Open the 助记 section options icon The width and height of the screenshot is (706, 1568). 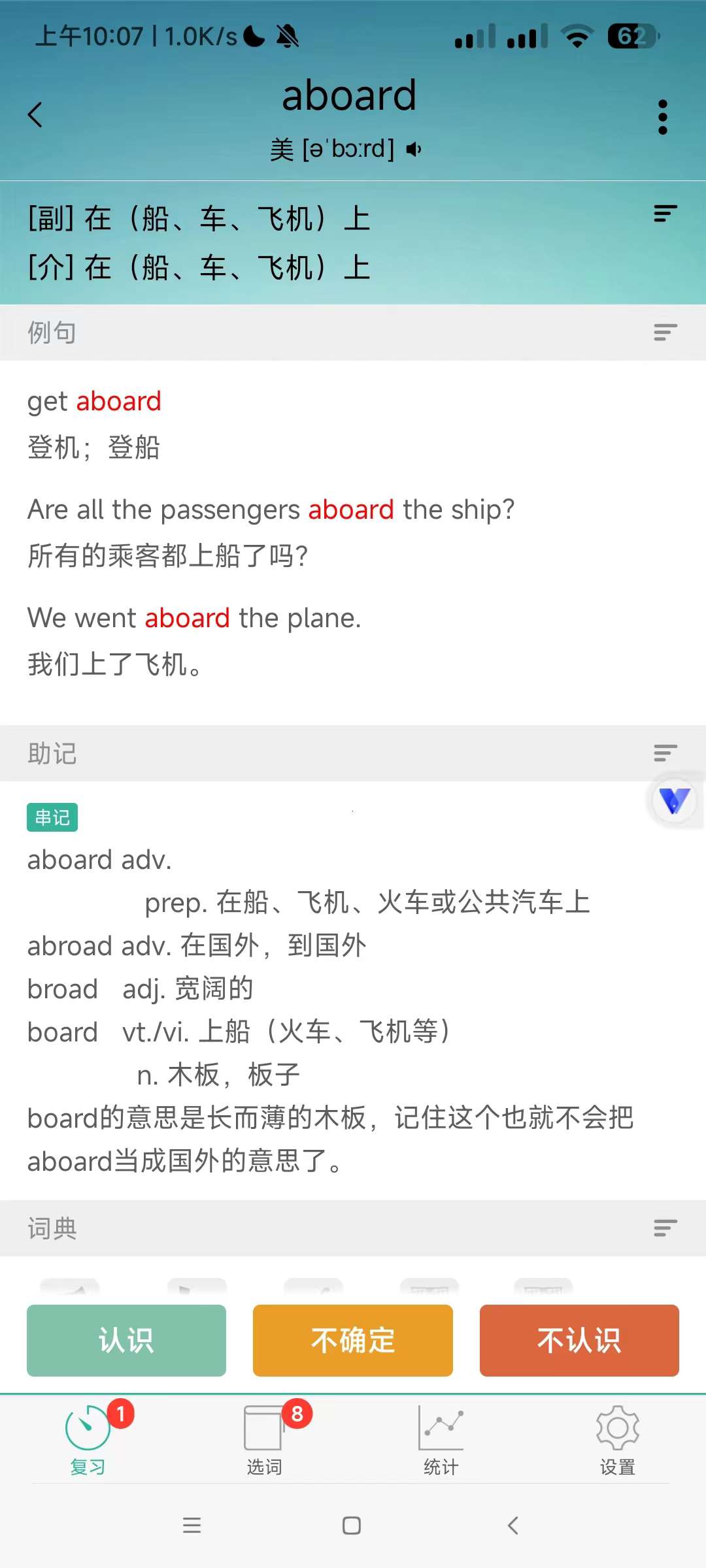tap(665, 753)
